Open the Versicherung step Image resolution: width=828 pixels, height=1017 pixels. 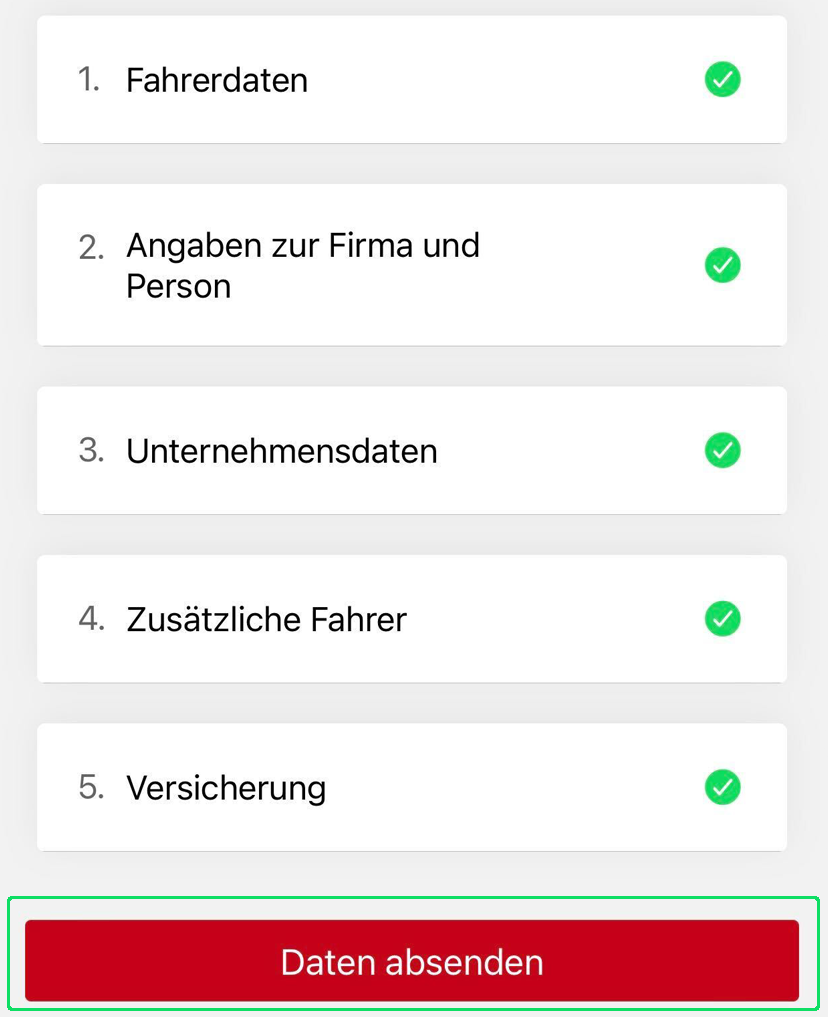pos(411,788)
